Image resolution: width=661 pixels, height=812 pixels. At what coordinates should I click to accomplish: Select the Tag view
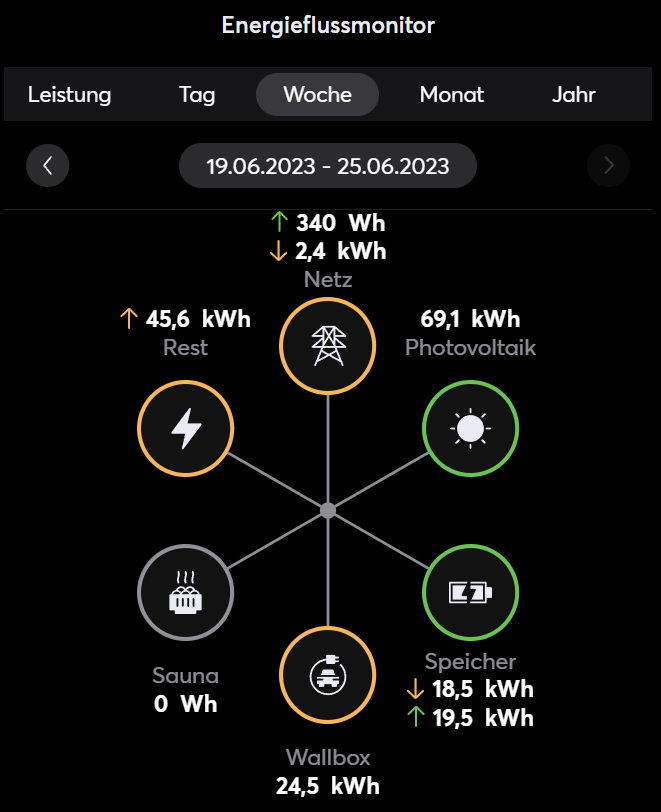[x=197, y=95]
